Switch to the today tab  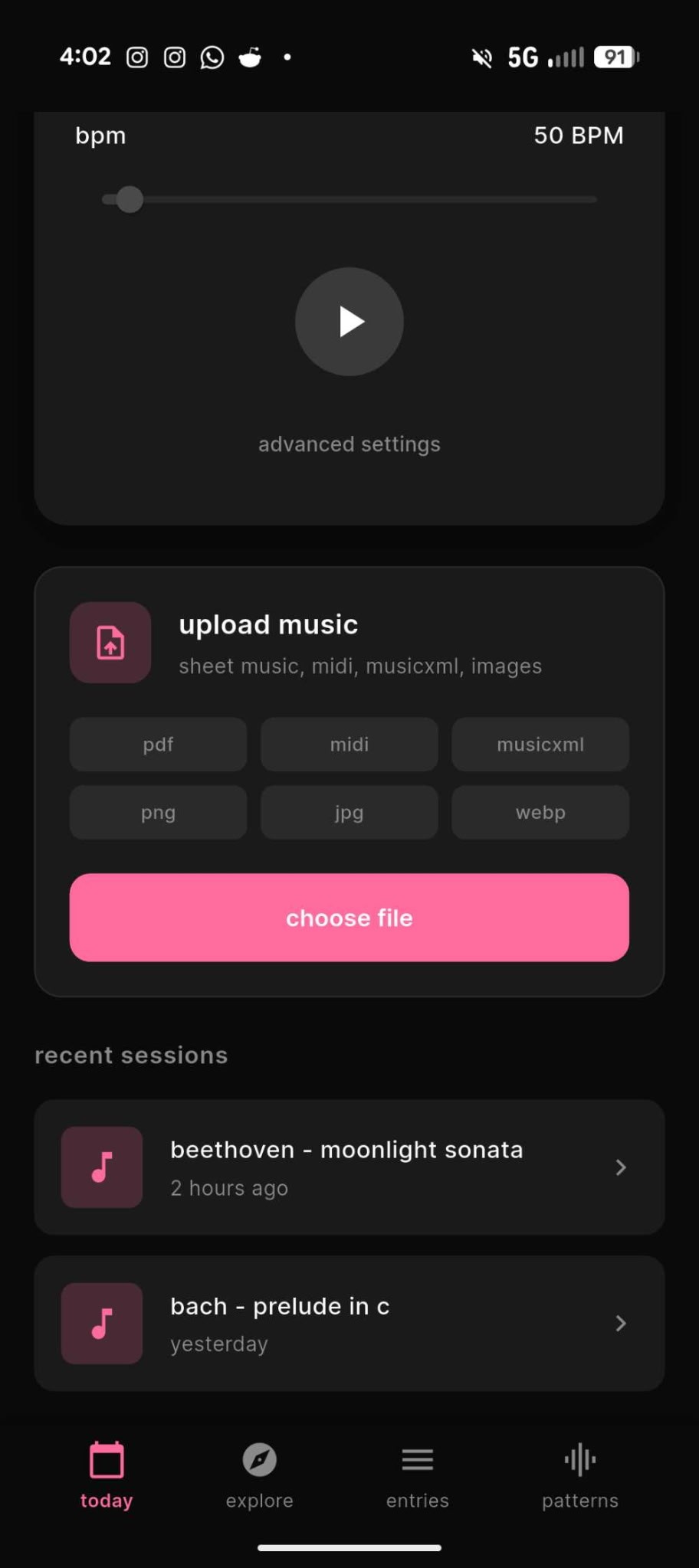107,1475
